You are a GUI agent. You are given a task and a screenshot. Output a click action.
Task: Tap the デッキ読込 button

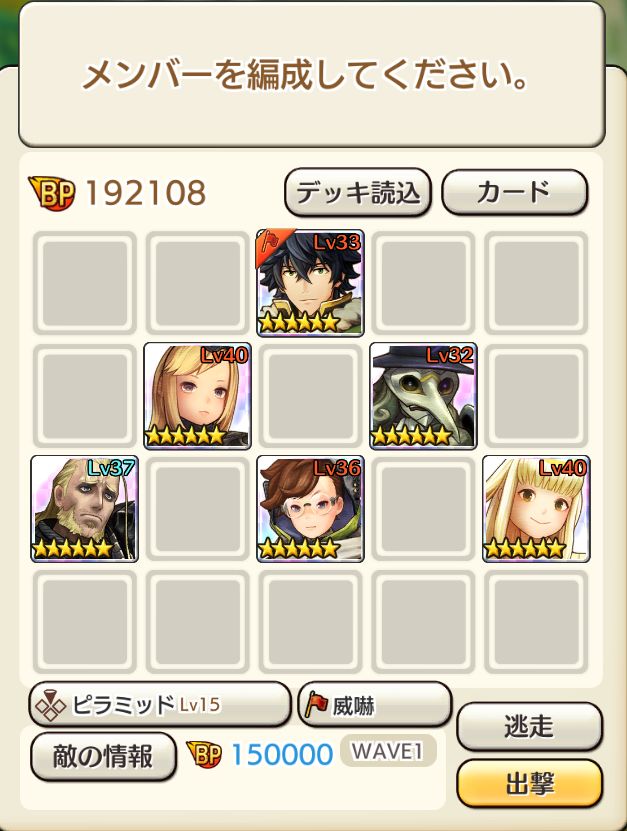pyautogui.click(x=357, y=192)
